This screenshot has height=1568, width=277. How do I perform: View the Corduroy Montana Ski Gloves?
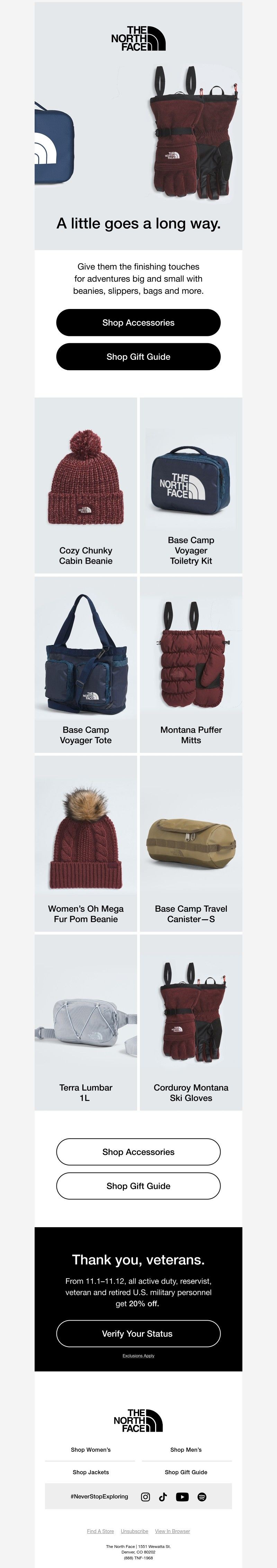click(191, 1022)
